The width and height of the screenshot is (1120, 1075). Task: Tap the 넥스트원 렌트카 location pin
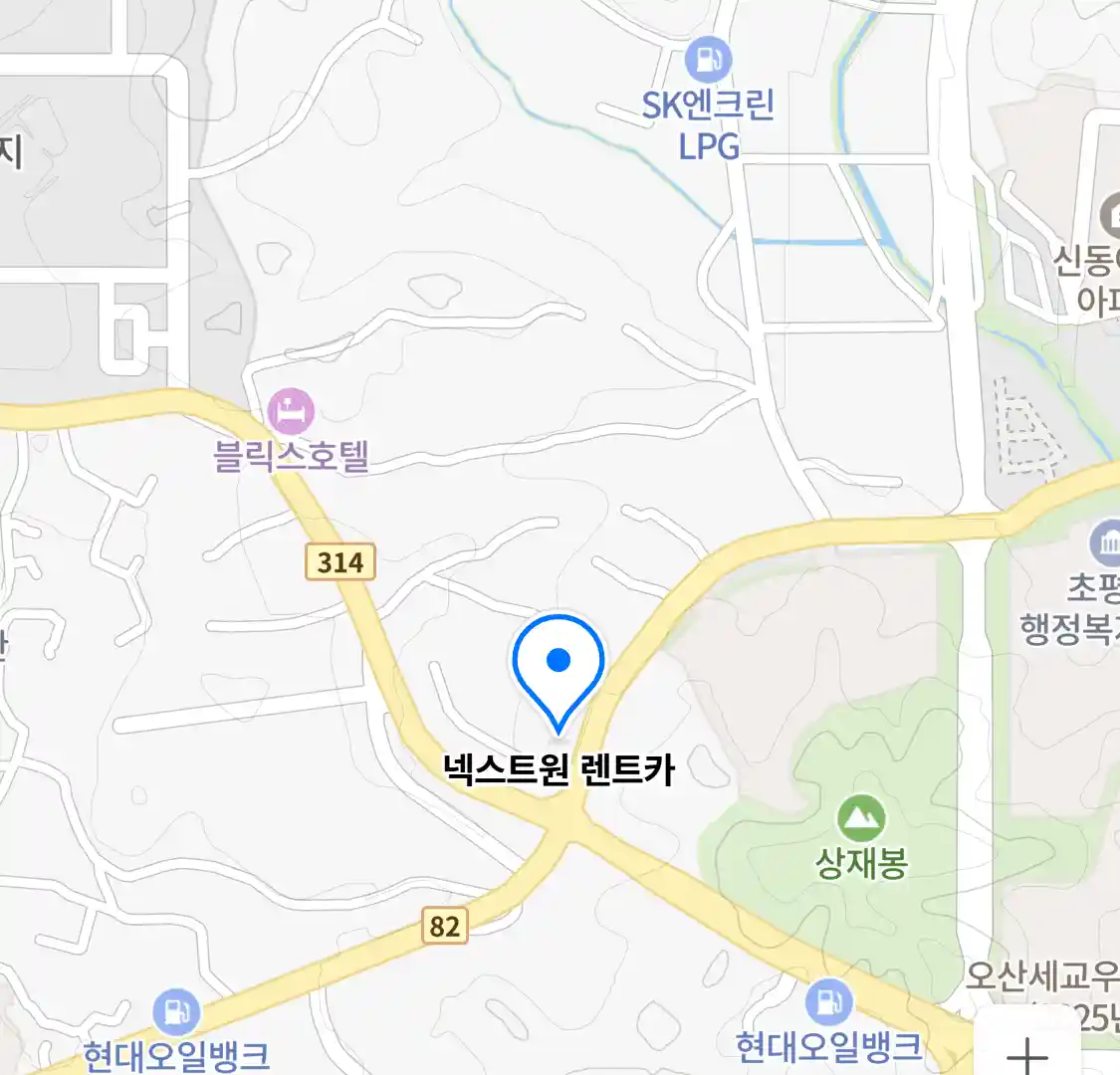click(x=559, y=664)
